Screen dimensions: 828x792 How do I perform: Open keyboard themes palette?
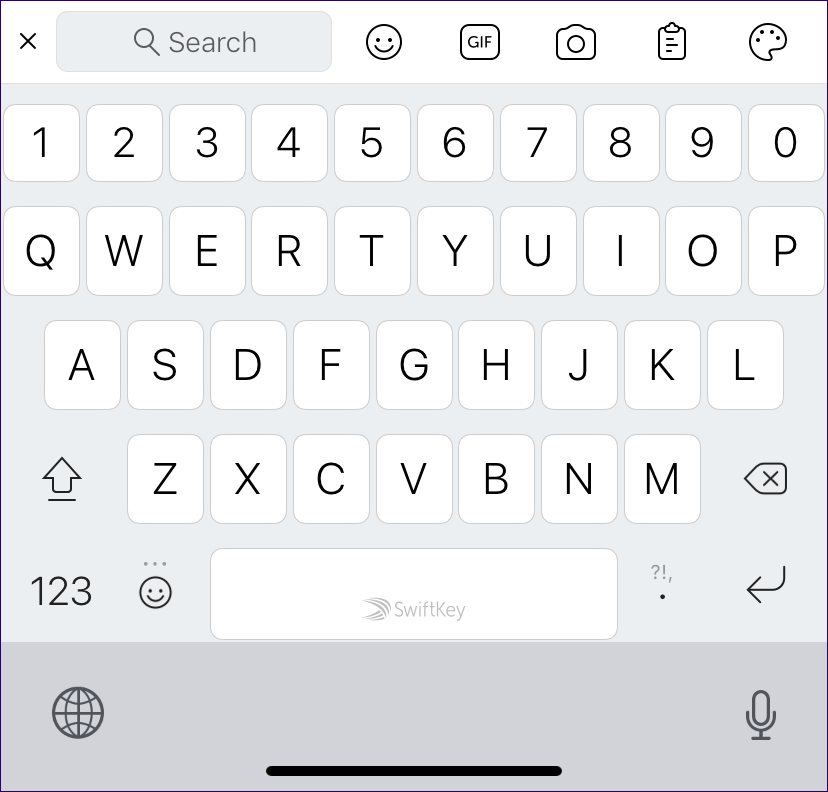(768, 42)
